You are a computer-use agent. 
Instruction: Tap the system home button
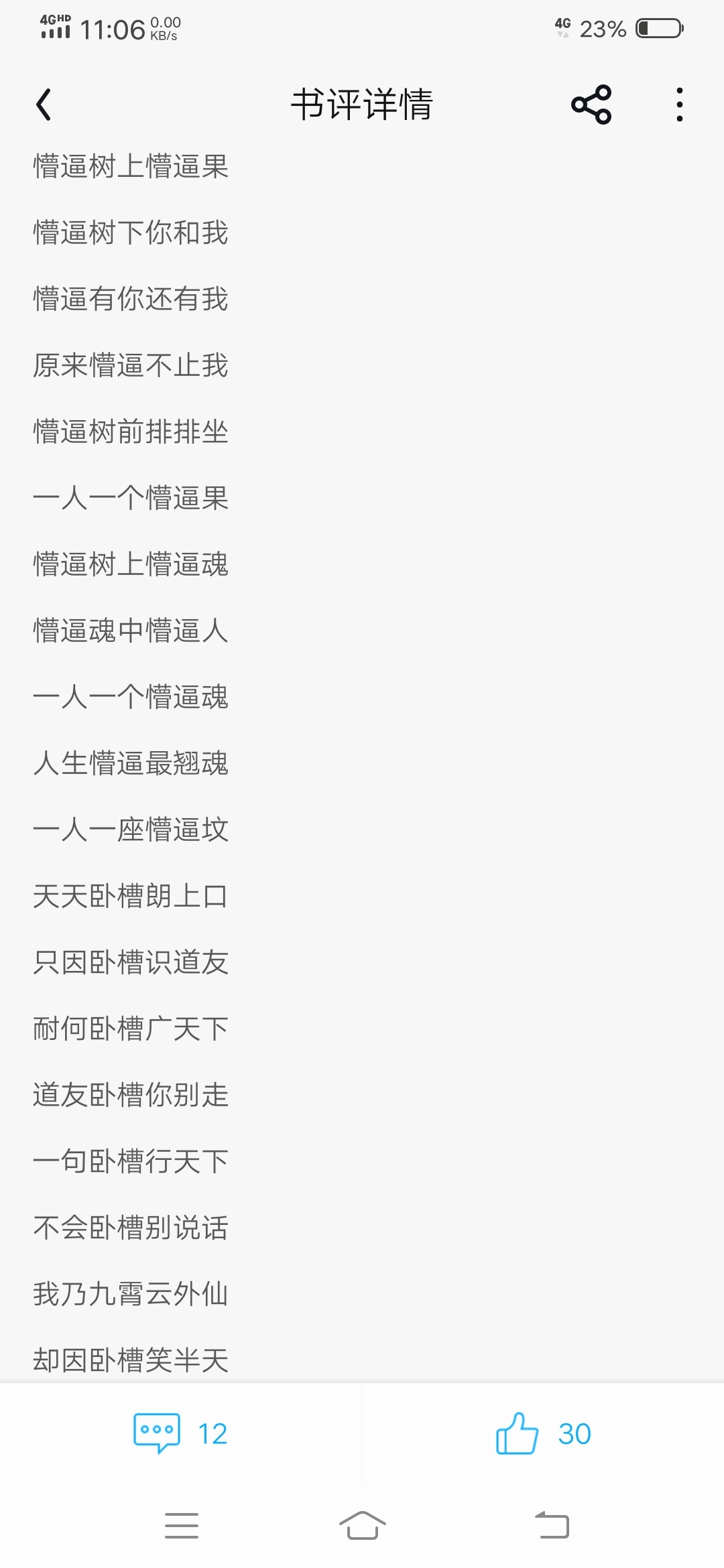[x=362, y=1526]
